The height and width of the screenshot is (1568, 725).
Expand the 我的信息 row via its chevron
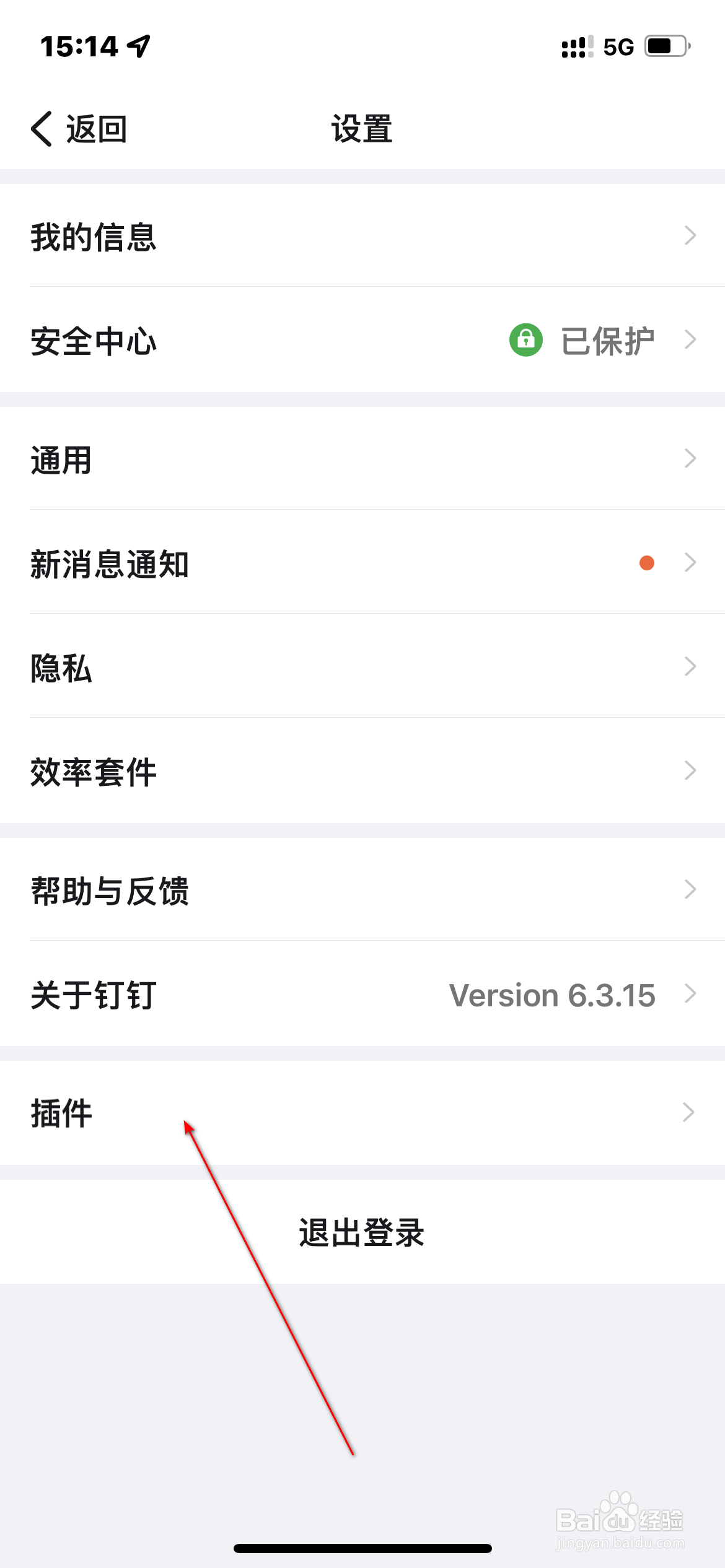click(690, 236)
